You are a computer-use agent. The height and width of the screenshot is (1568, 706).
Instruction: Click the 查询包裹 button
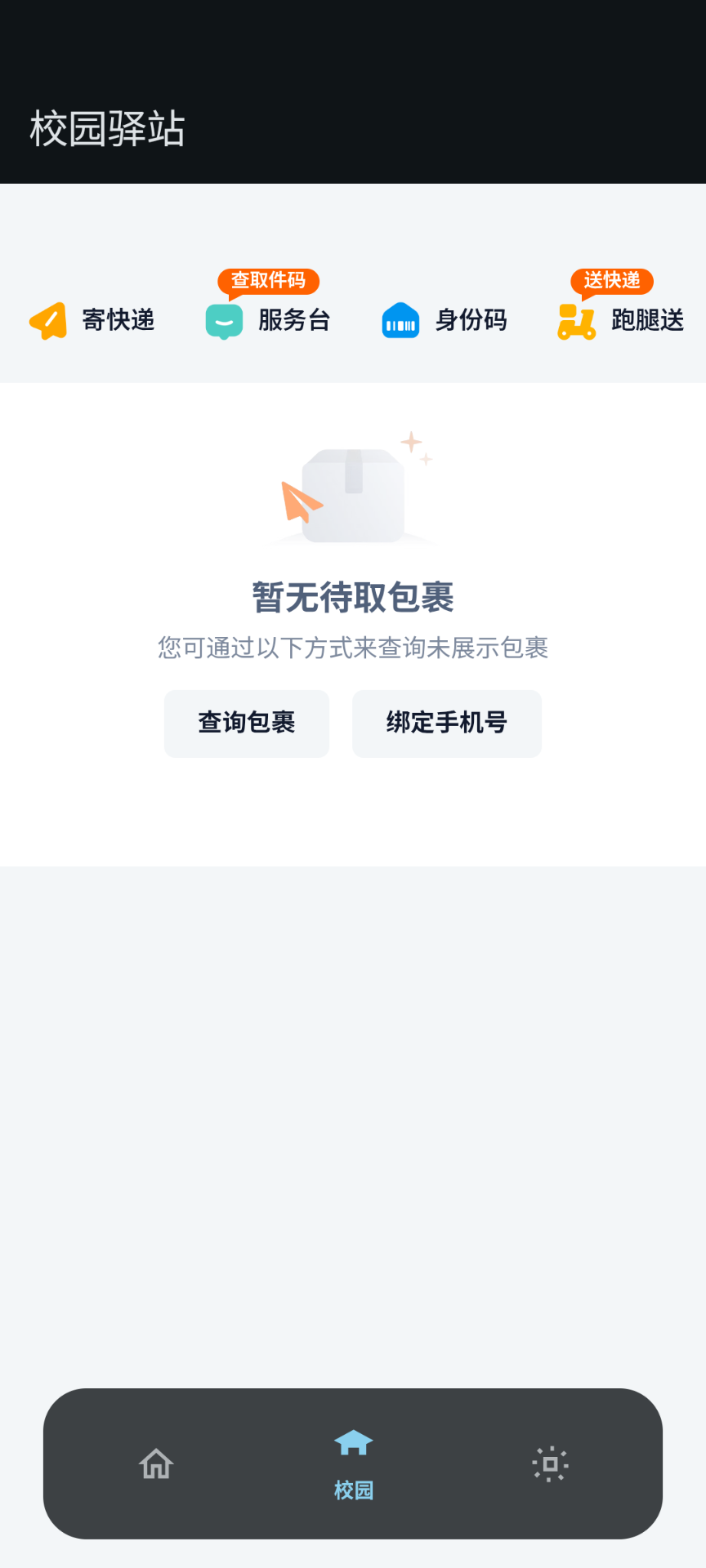click(x=246, y=724)
